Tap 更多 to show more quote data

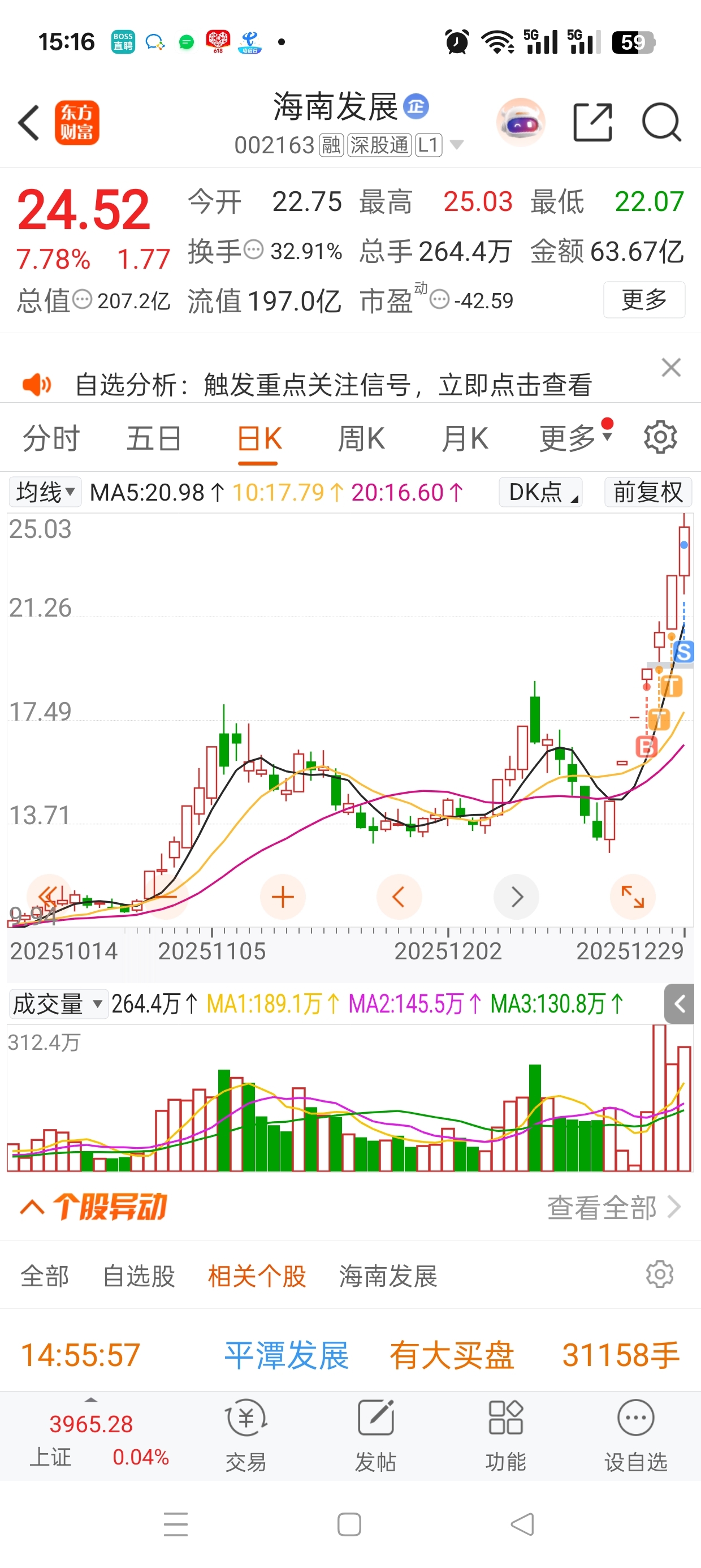point(644,299)
